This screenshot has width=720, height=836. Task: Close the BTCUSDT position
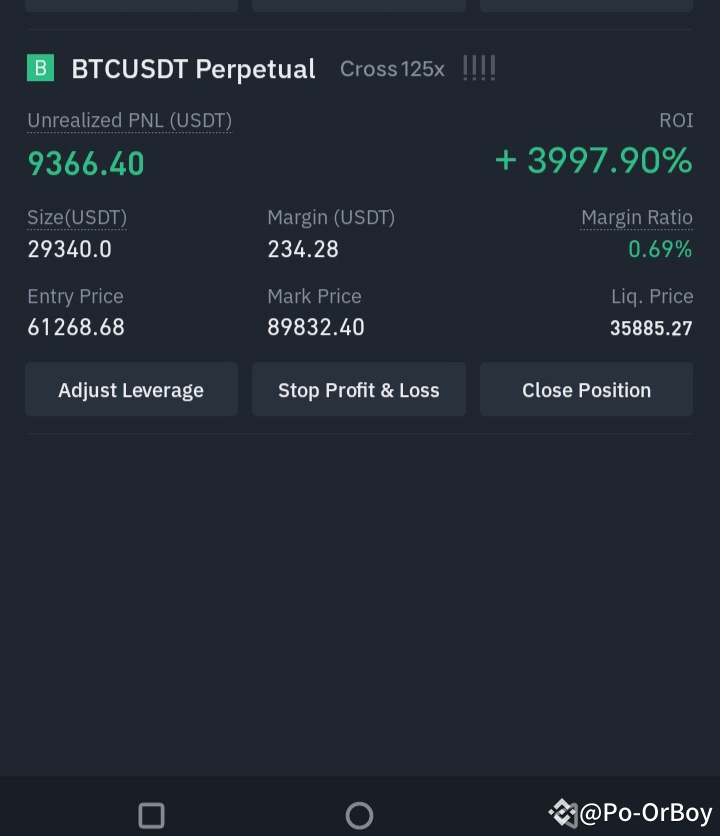click(586, 390)
